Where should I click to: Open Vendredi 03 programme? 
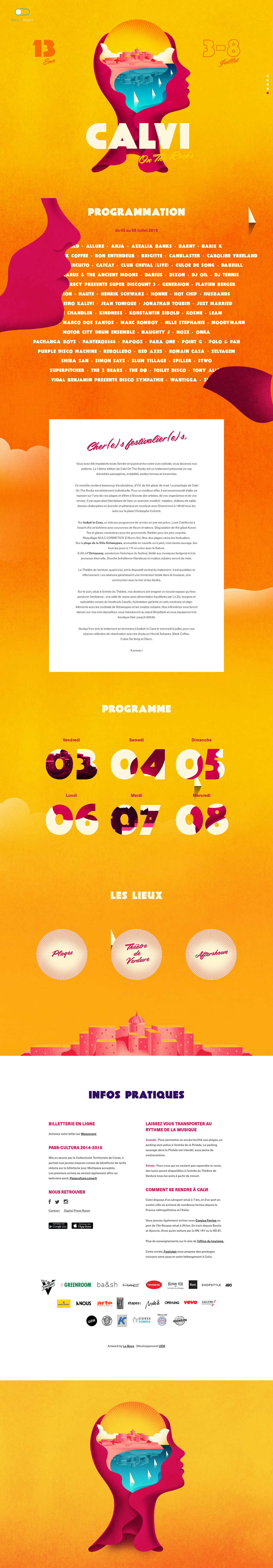coord(71,764)
